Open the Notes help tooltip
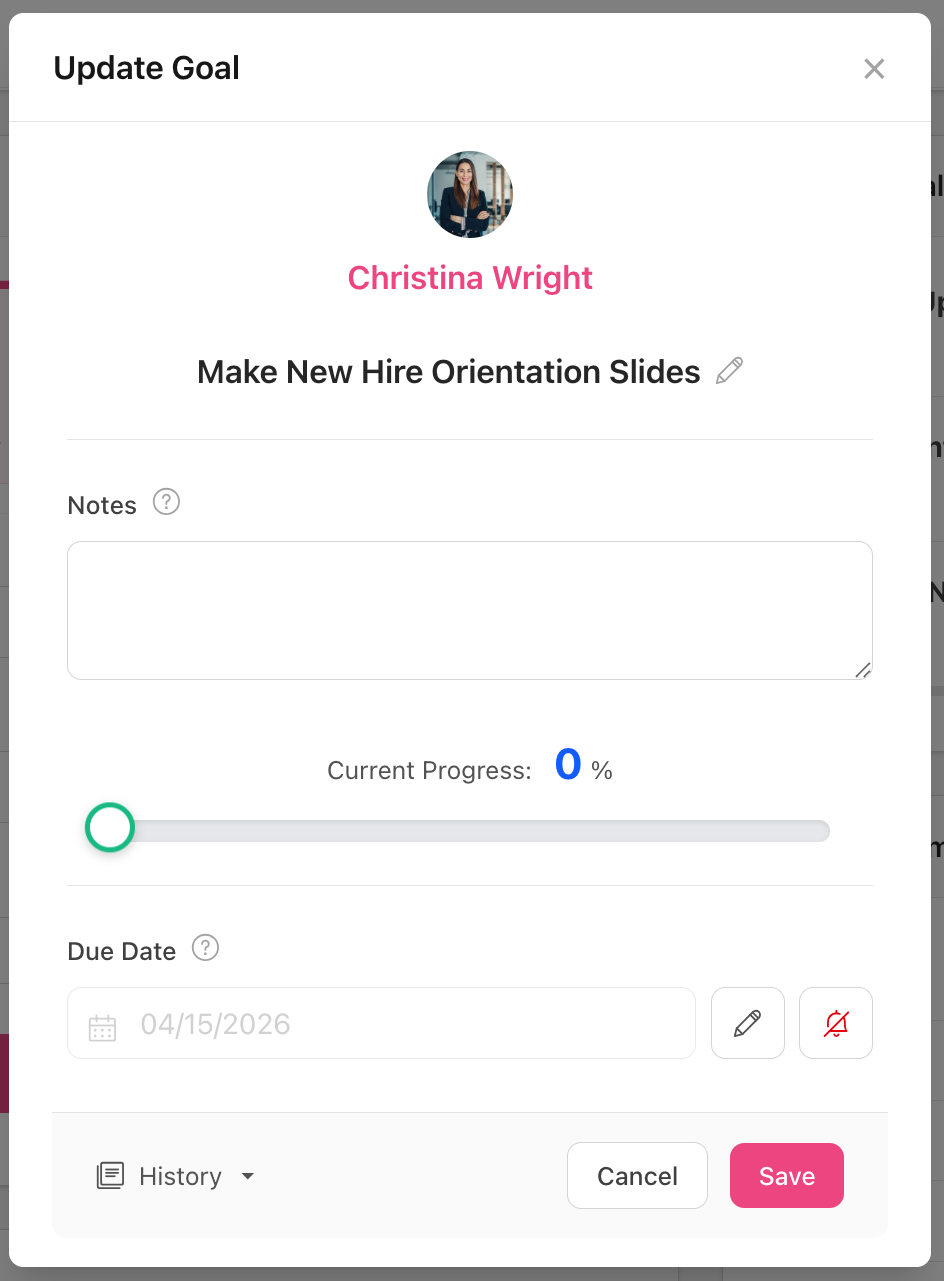The width and height of the screenshot is (944, 1281). click(166, 502)
